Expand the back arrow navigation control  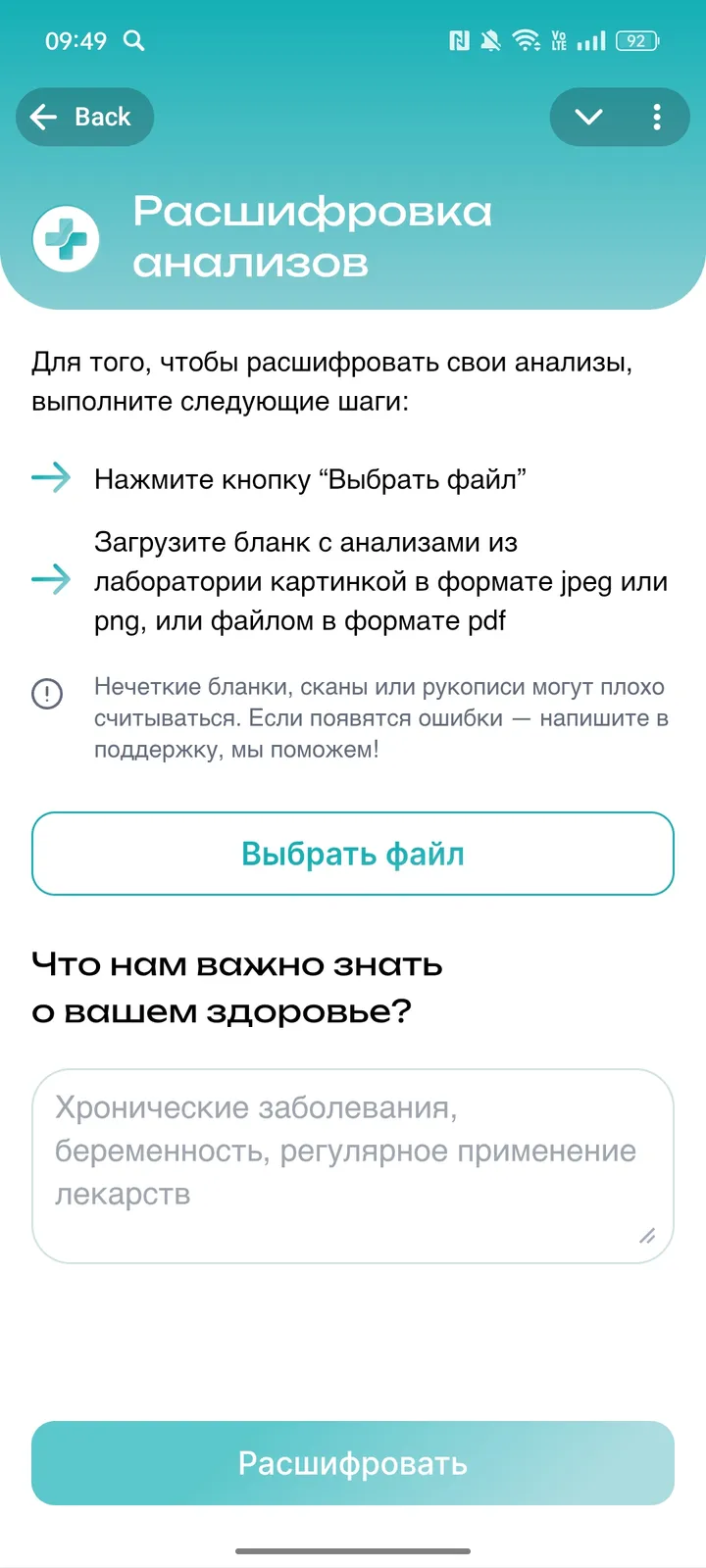point(43,117)
